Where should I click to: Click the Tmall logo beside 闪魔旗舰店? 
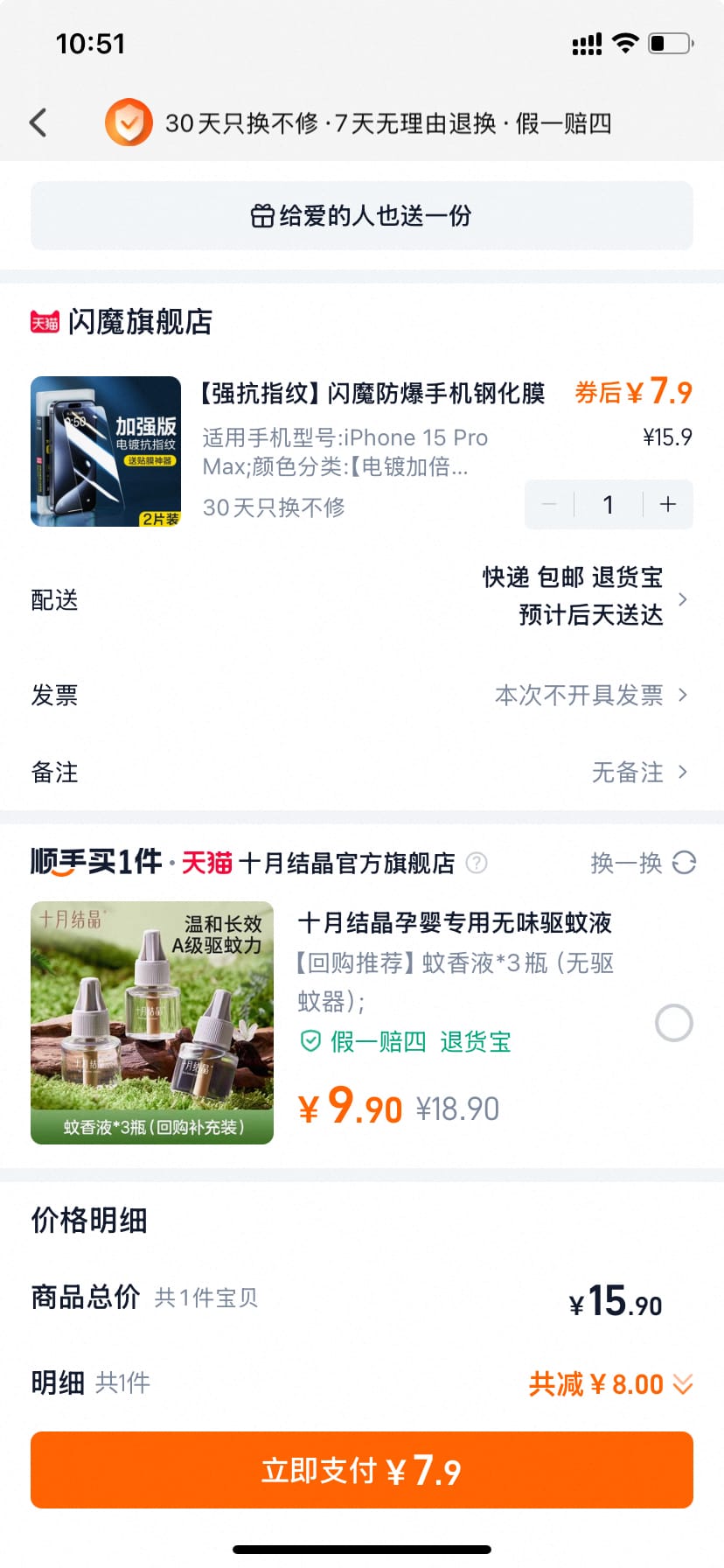pos(44,323)
